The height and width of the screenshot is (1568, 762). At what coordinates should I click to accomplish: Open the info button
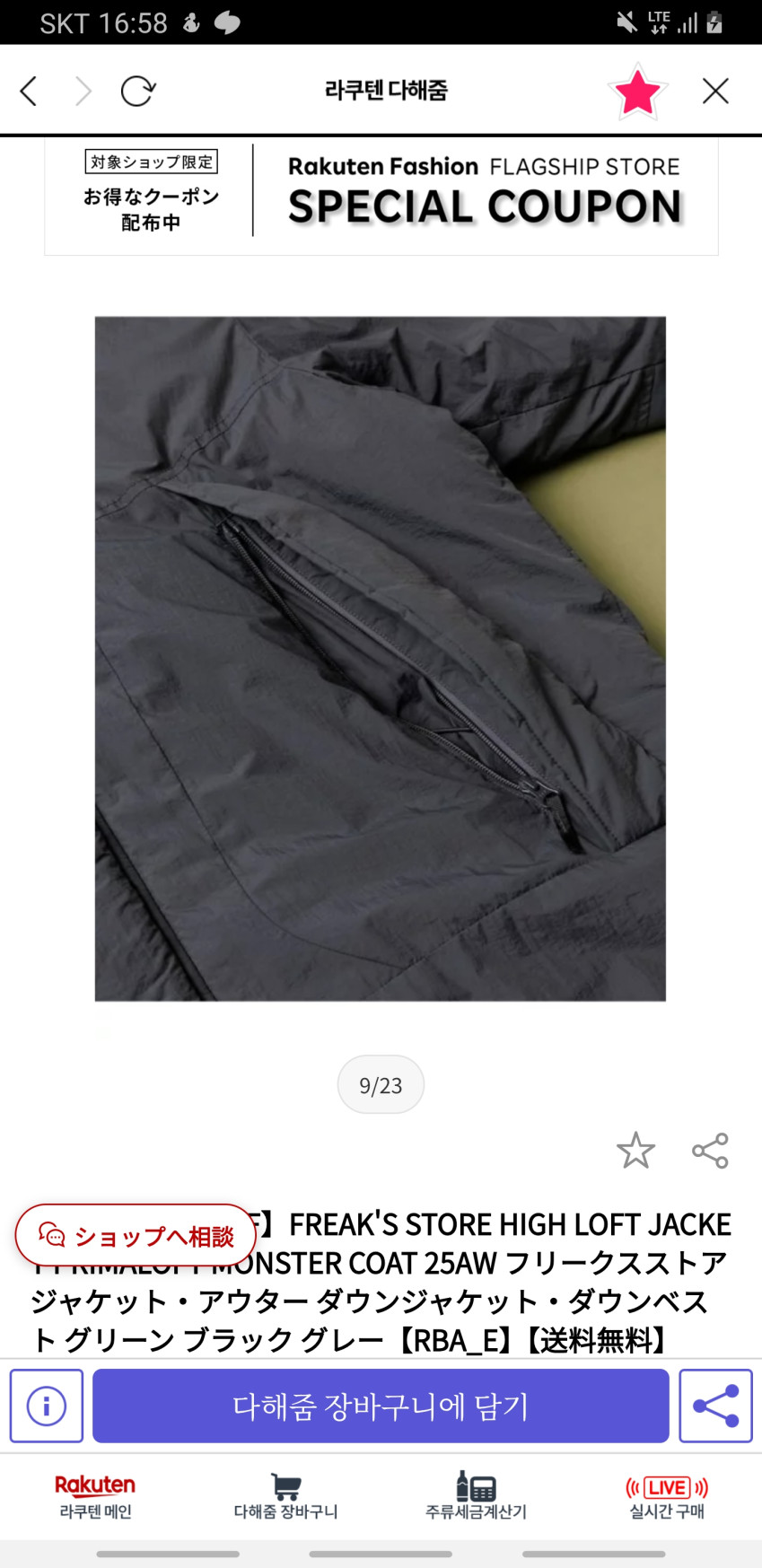point(47,1406)
